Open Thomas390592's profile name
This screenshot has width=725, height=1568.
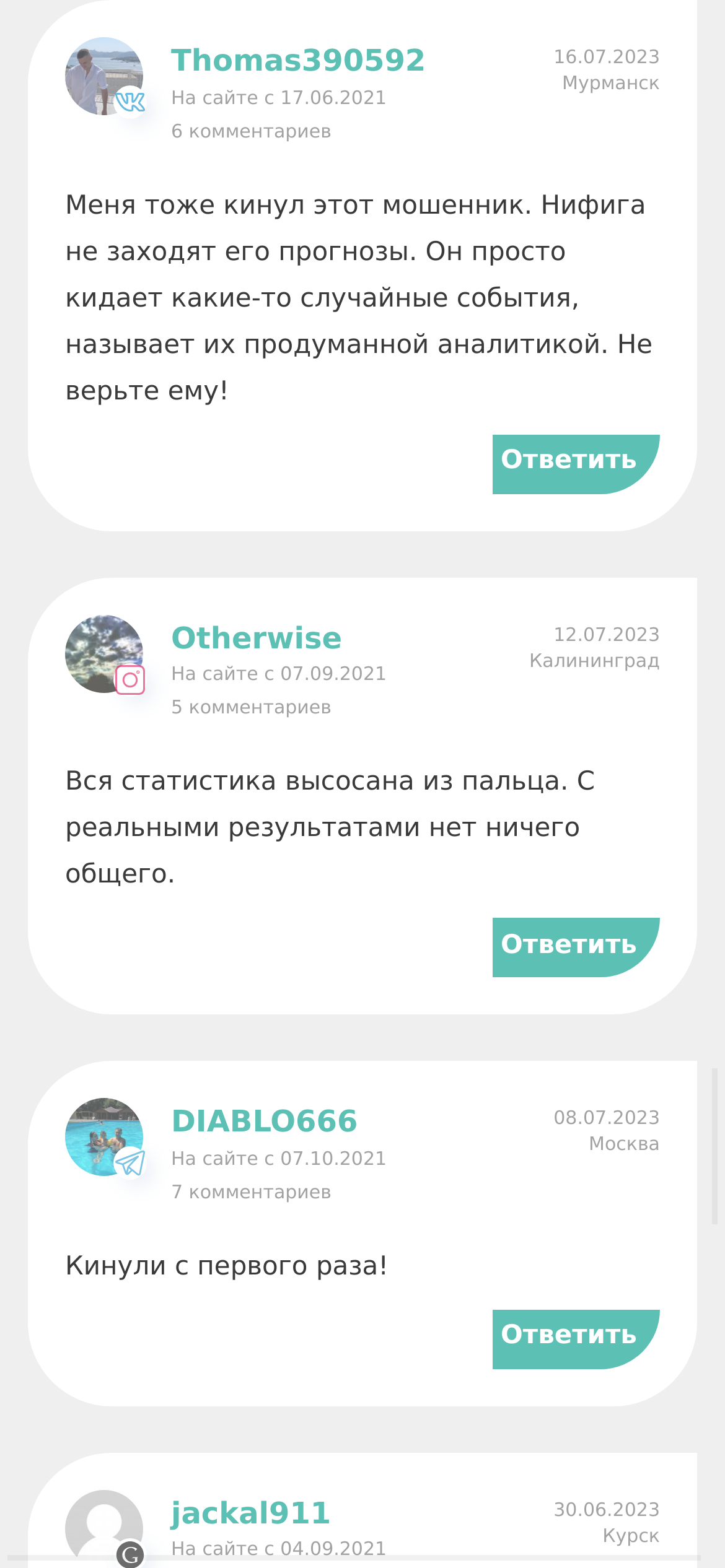(297, 61)
